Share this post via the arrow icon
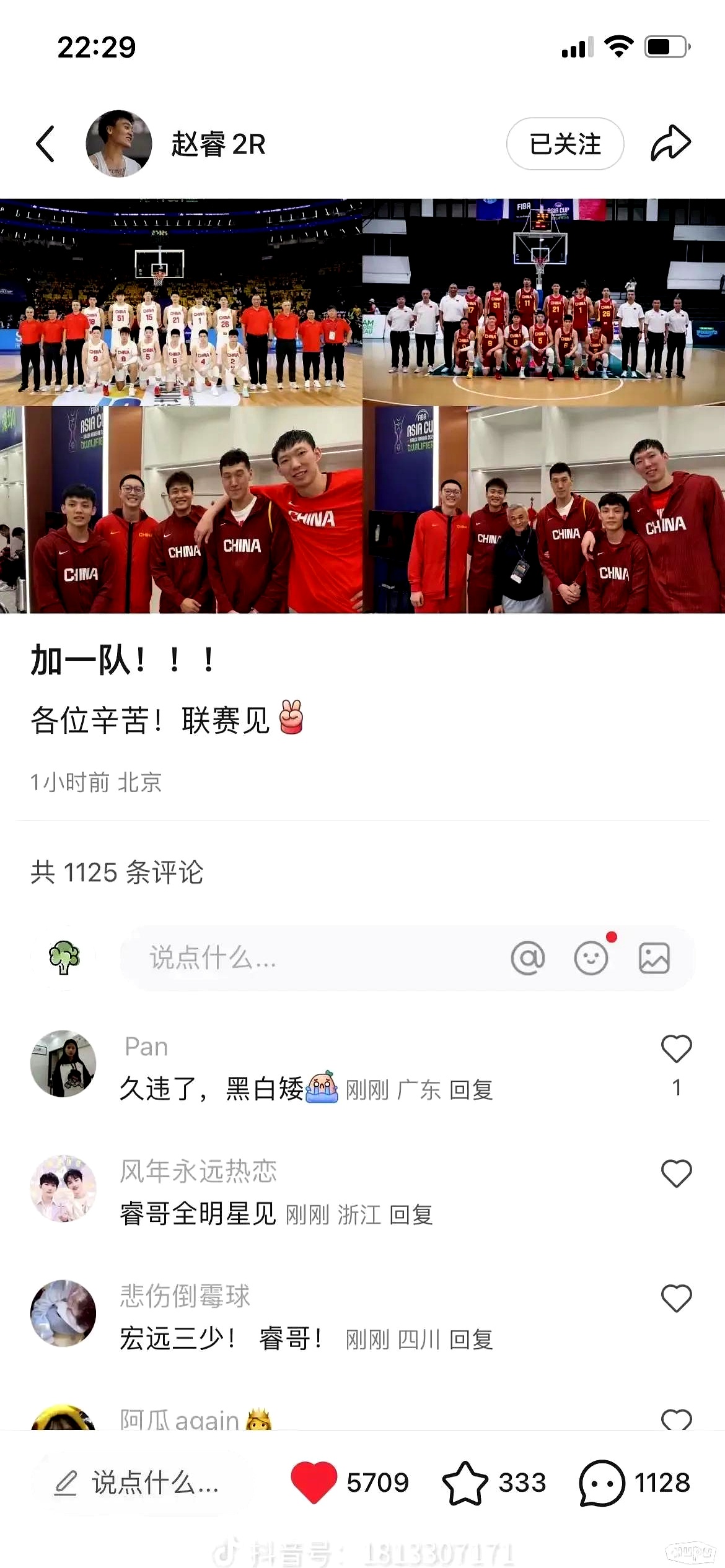 [x=670, y=144]
